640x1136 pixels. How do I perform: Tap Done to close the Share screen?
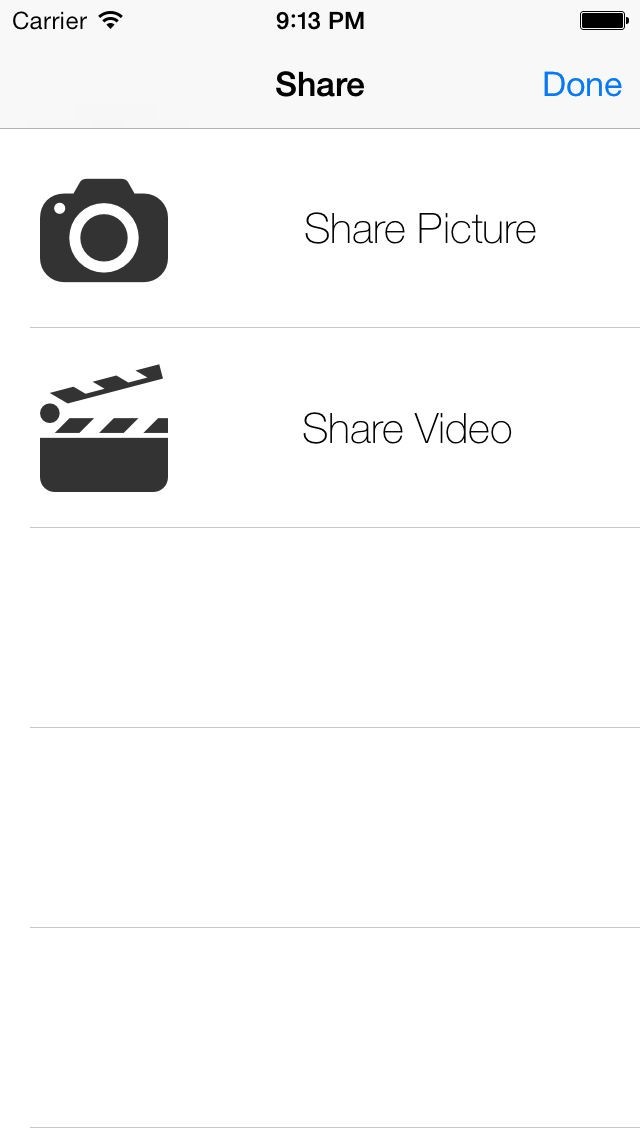click(582, 85)
